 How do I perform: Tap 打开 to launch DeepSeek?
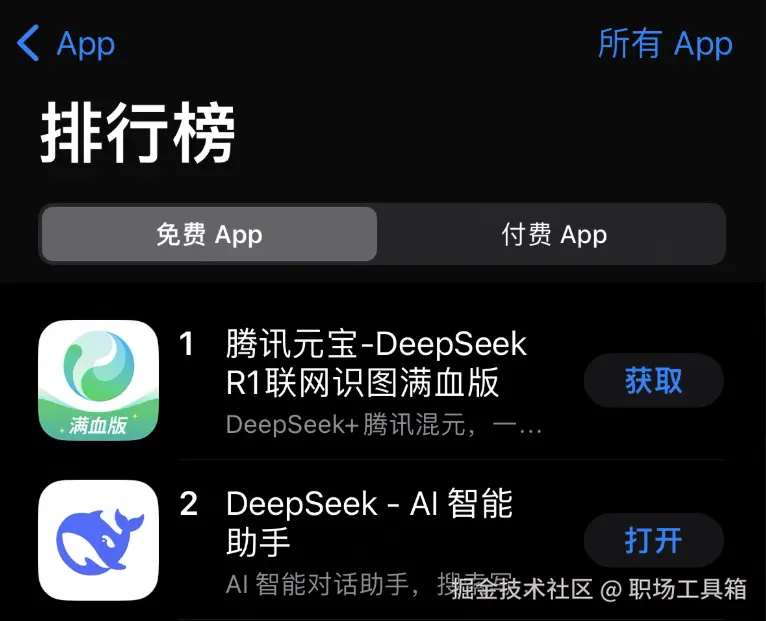click(x=653, y=541)
